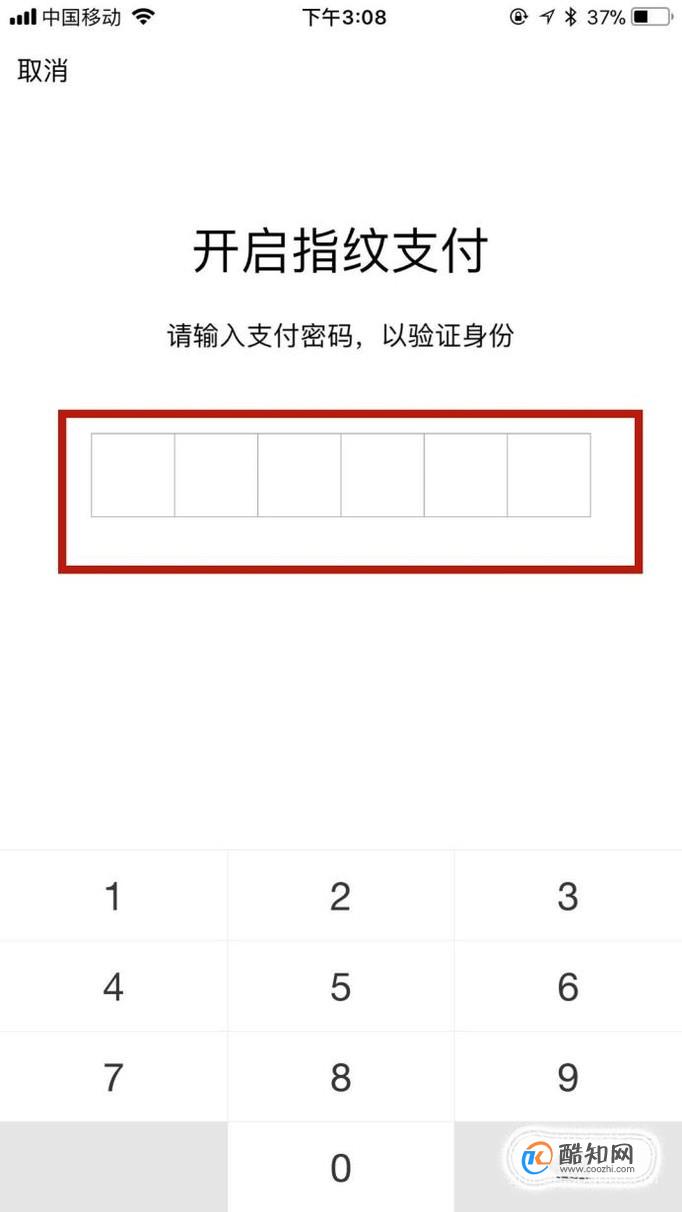Screen dimensions: 682x1212
Task: Enter digit 3 on the keypad
Action: coord(568,896)
